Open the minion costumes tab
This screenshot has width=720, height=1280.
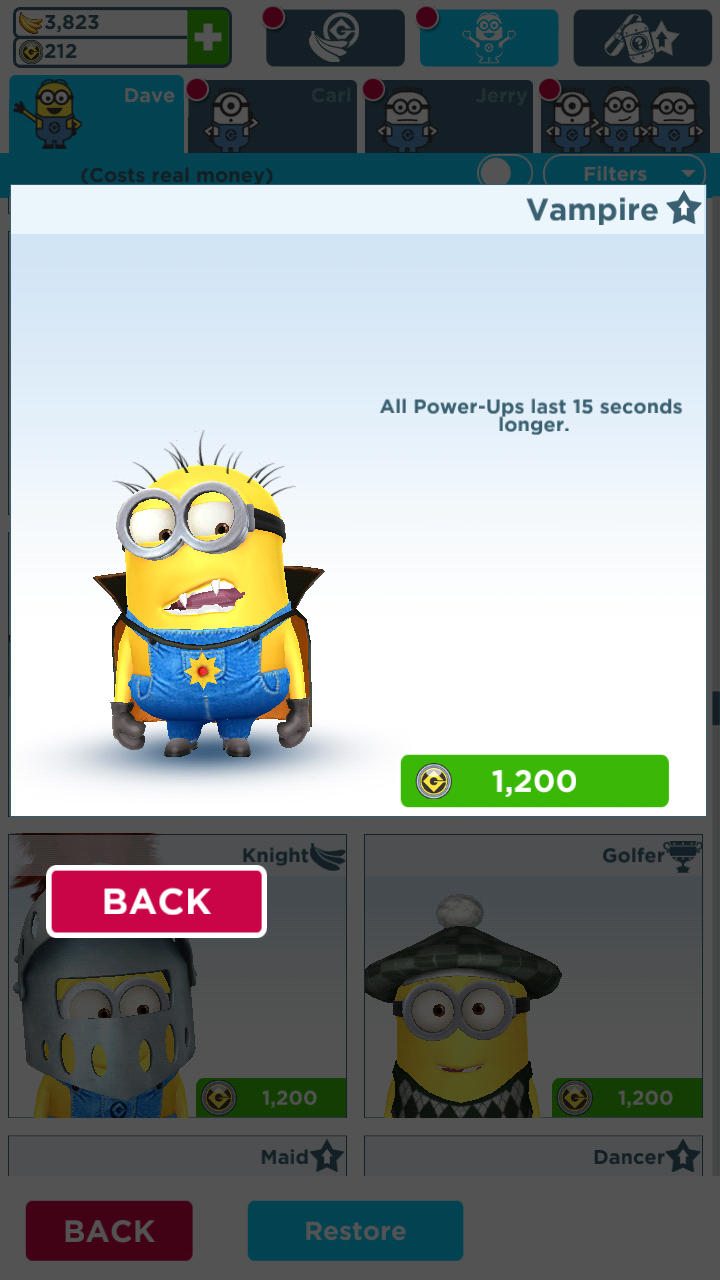point(489,38)
